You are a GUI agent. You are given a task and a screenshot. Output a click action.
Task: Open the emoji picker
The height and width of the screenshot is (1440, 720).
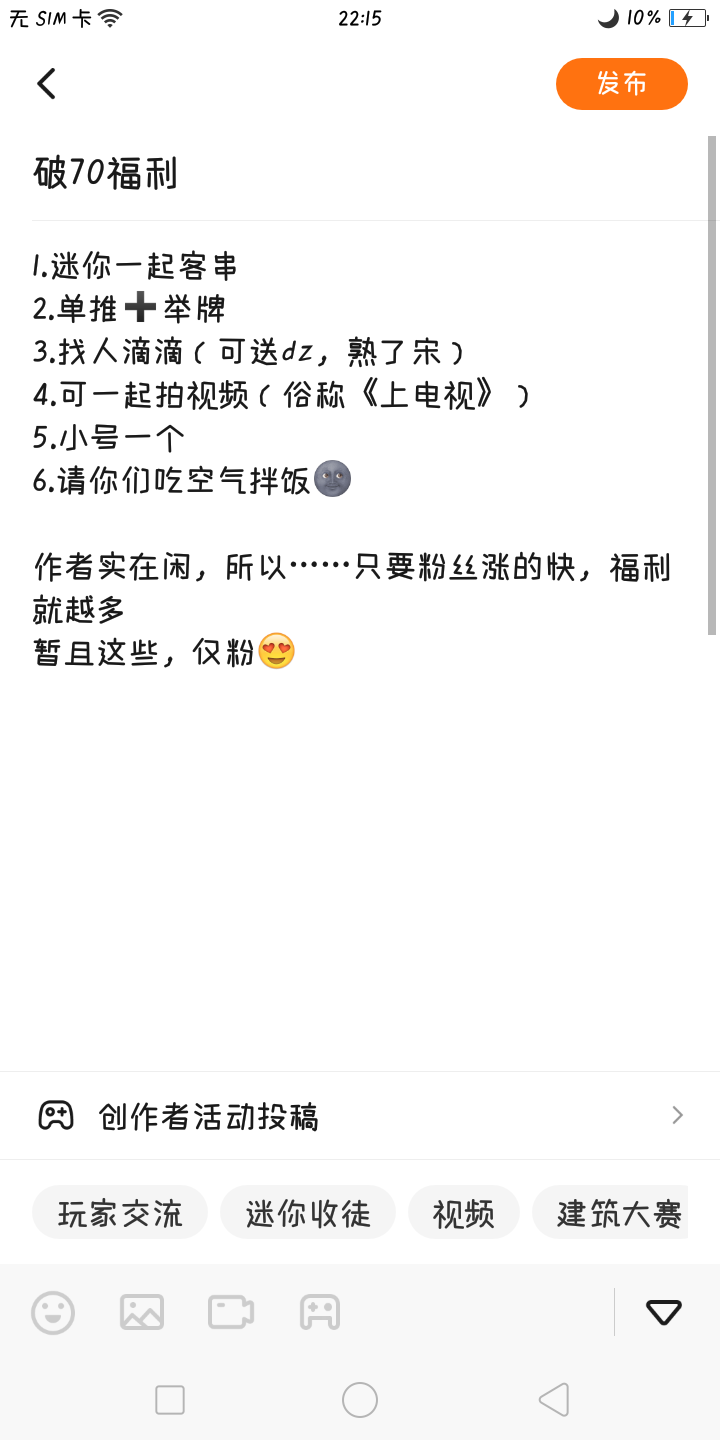[x=53, y=1312]
